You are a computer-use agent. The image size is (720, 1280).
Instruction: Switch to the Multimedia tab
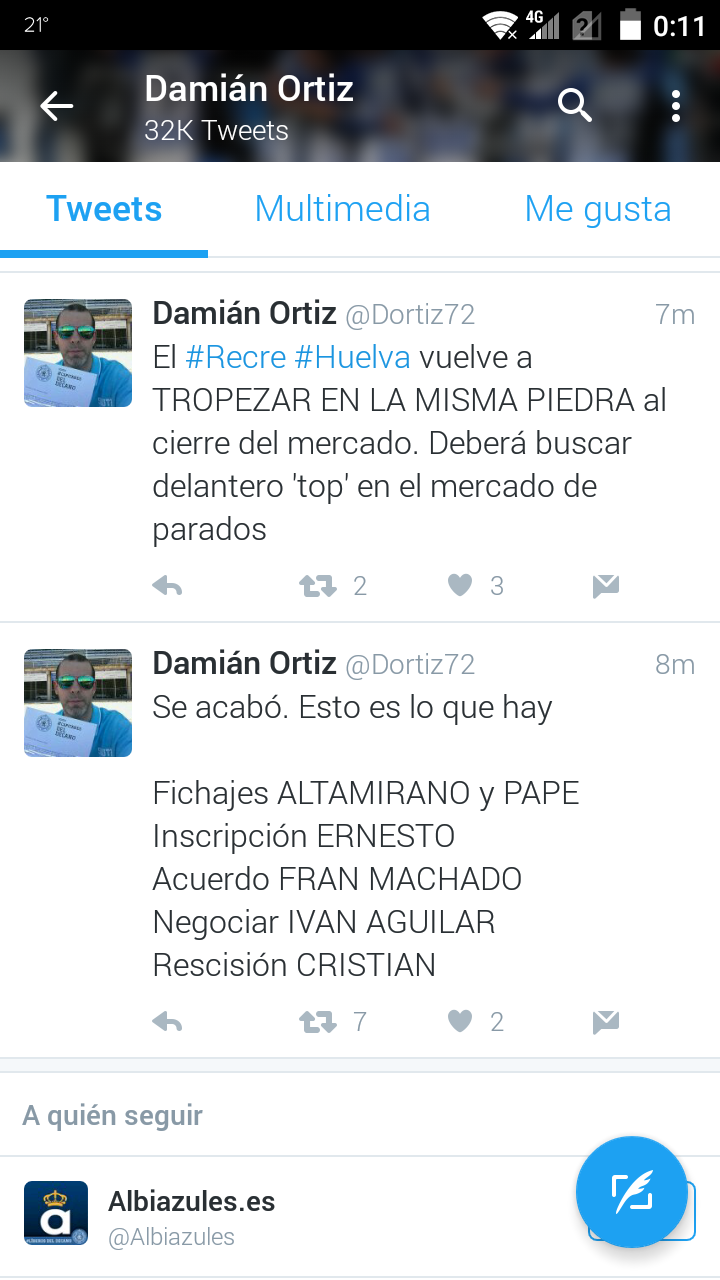coord(342,209)
